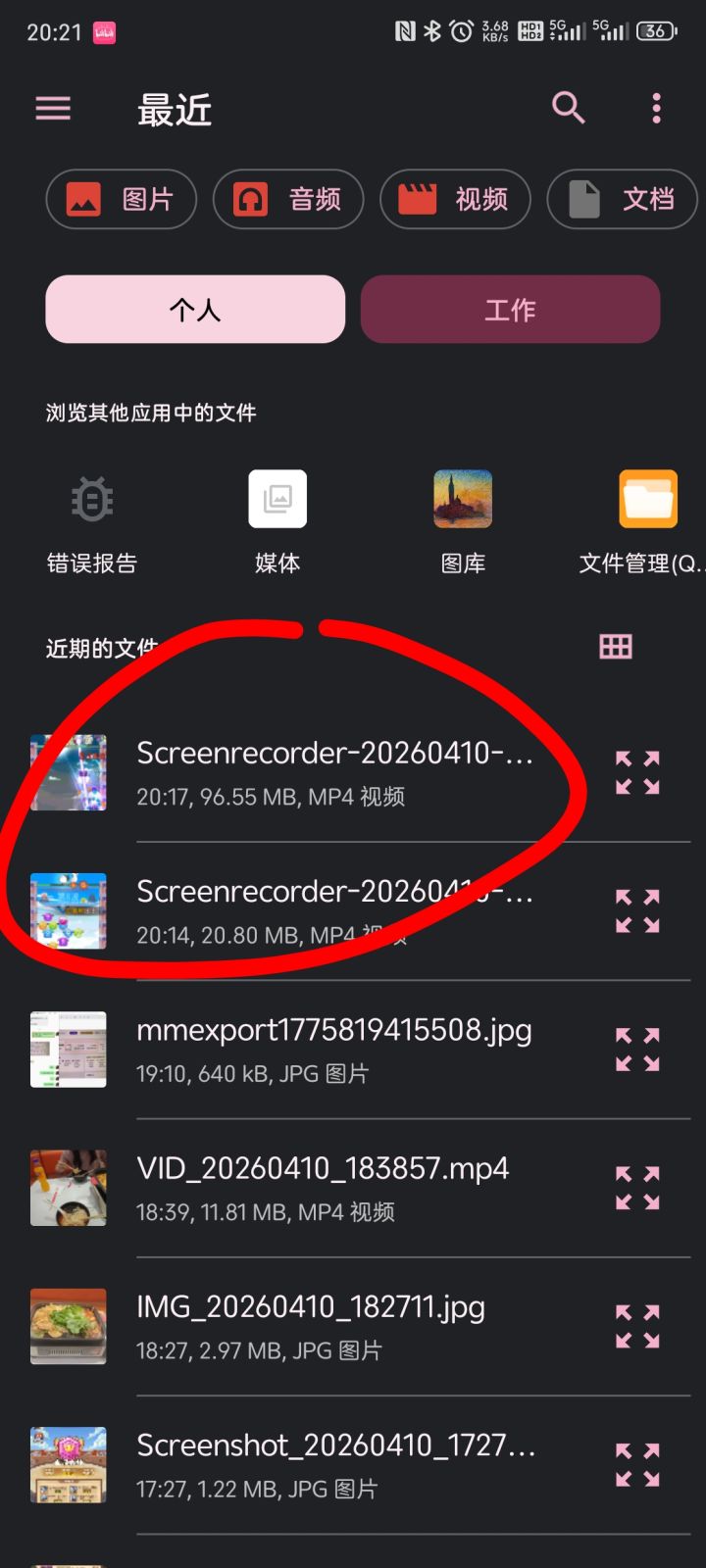
Task: Expand Screenrecorder-20260410 video to fullscreen
Action: [637, 773]
